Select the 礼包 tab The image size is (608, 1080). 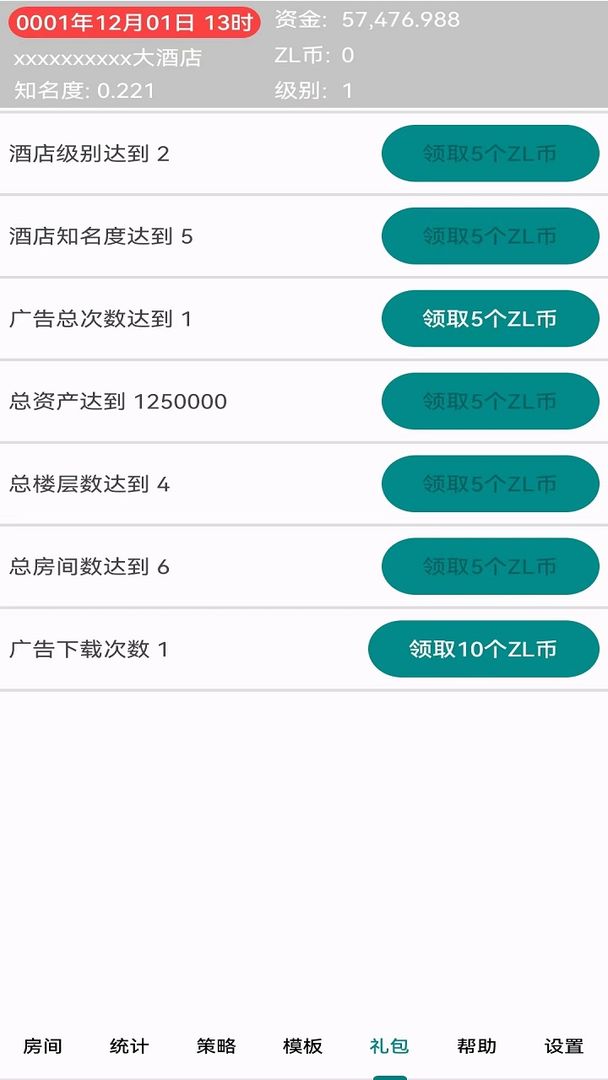coord(389,1046)
